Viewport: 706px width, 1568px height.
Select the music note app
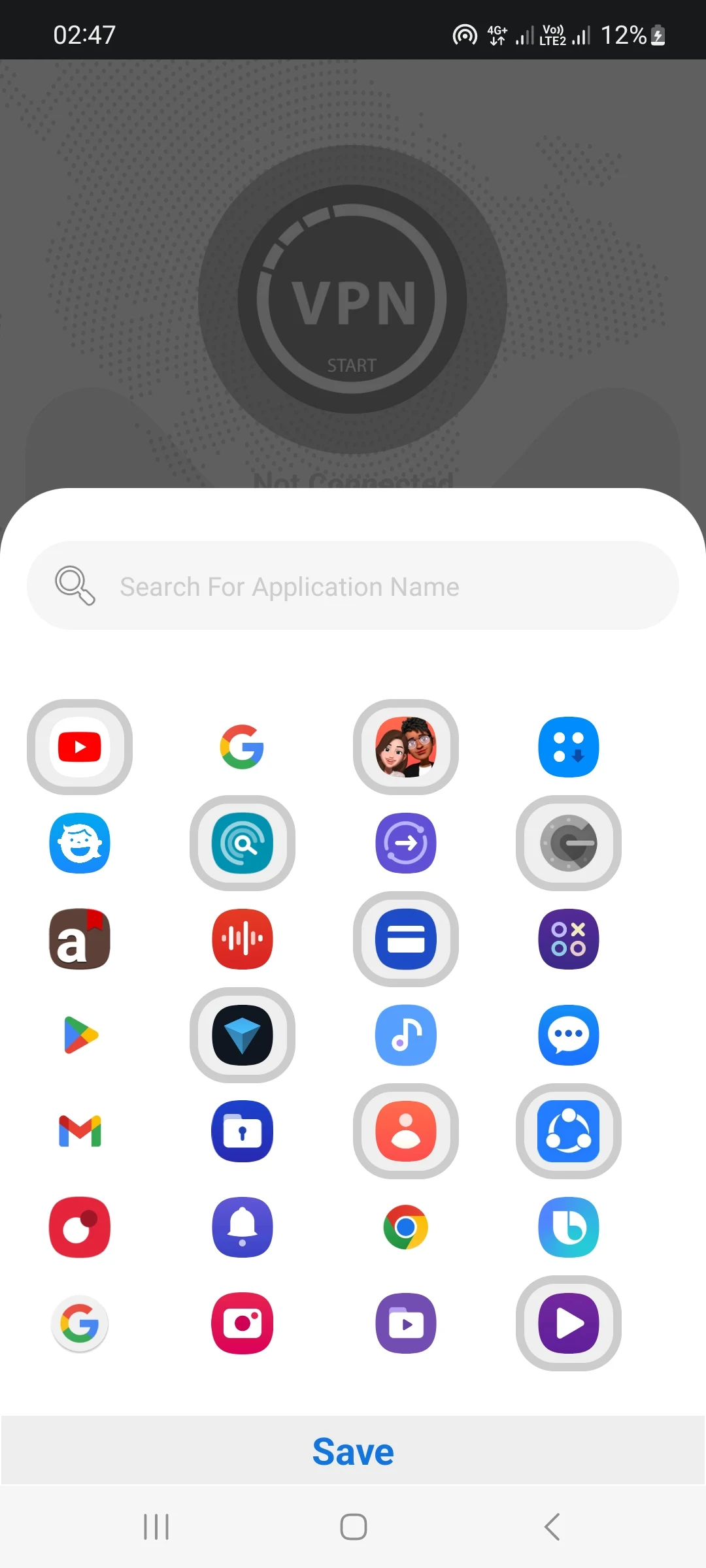pyautogui.click(x=405, y=1035)
